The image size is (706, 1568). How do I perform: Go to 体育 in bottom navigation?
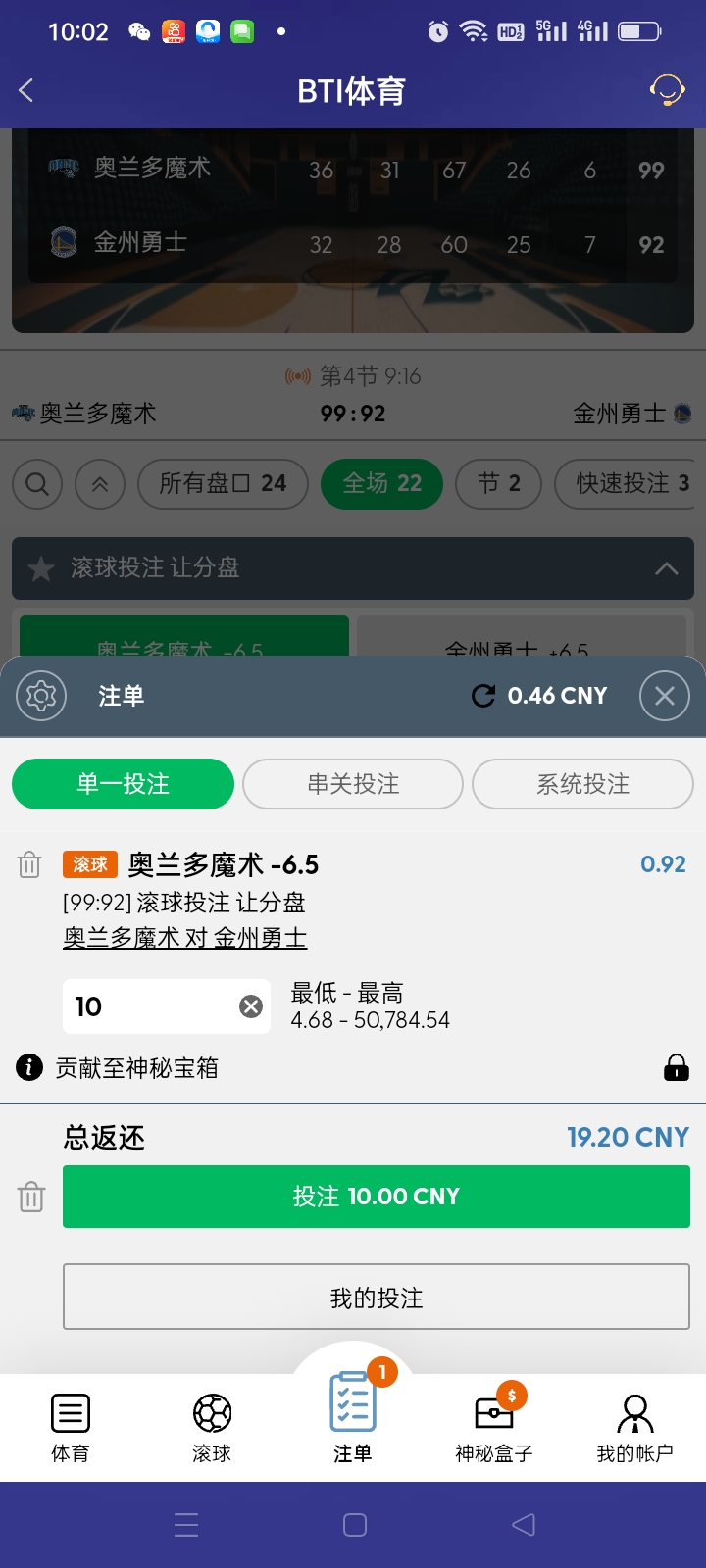click(71, 1427)
